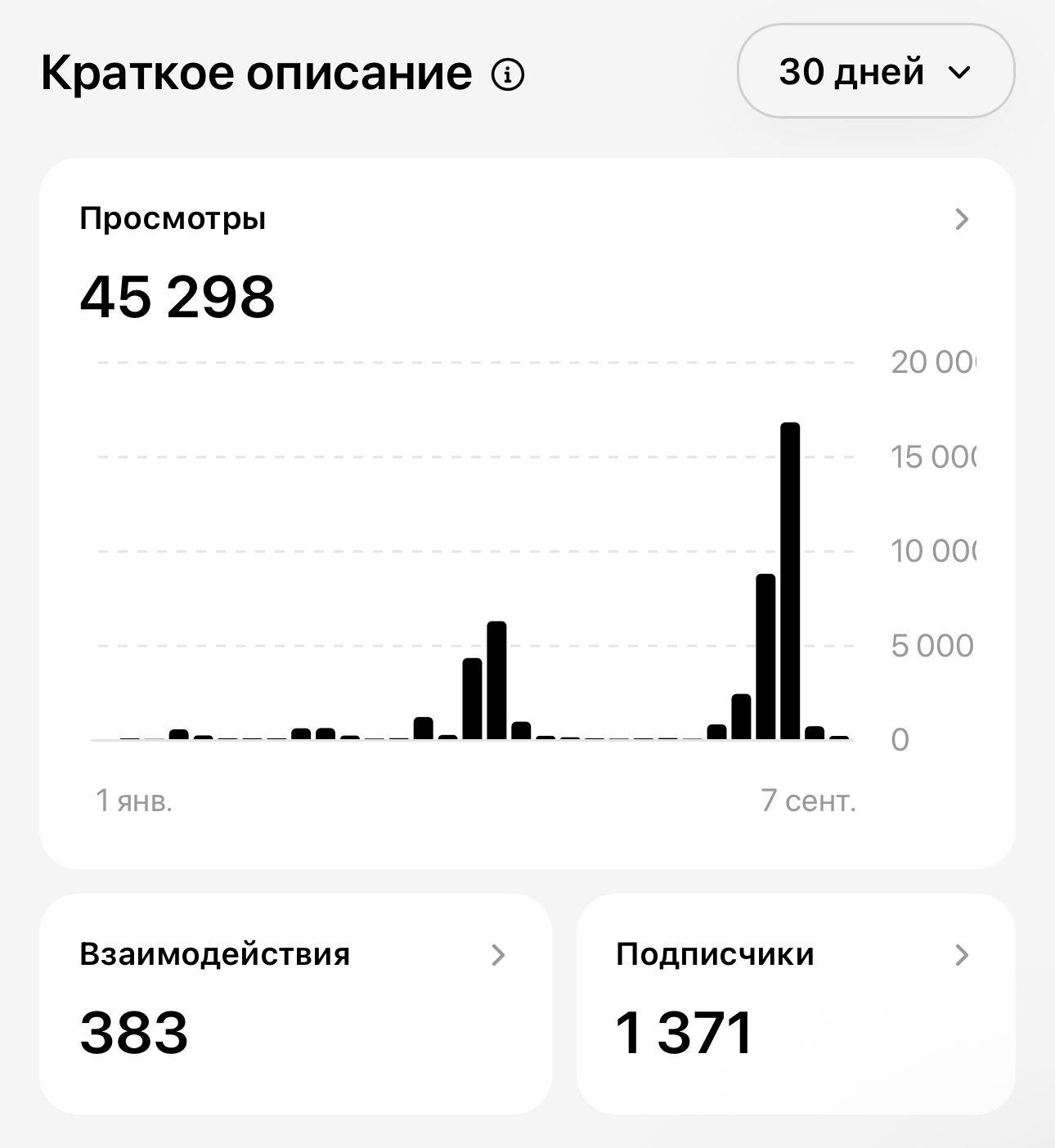Tap the info icon beside Краткое описание

click(x=507, y=75)
